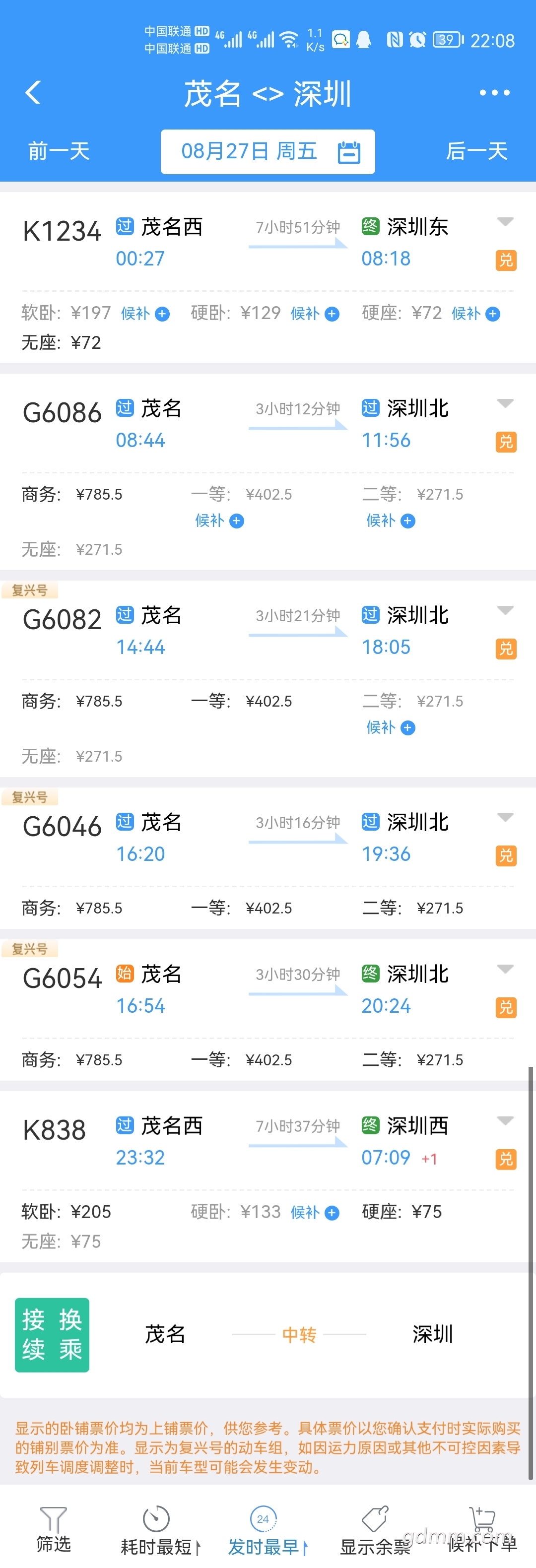Join waitlist (候补) for G6086 一等 seat
The height and width of the screenshot is (1568, 536).
(x=219, y=521)
